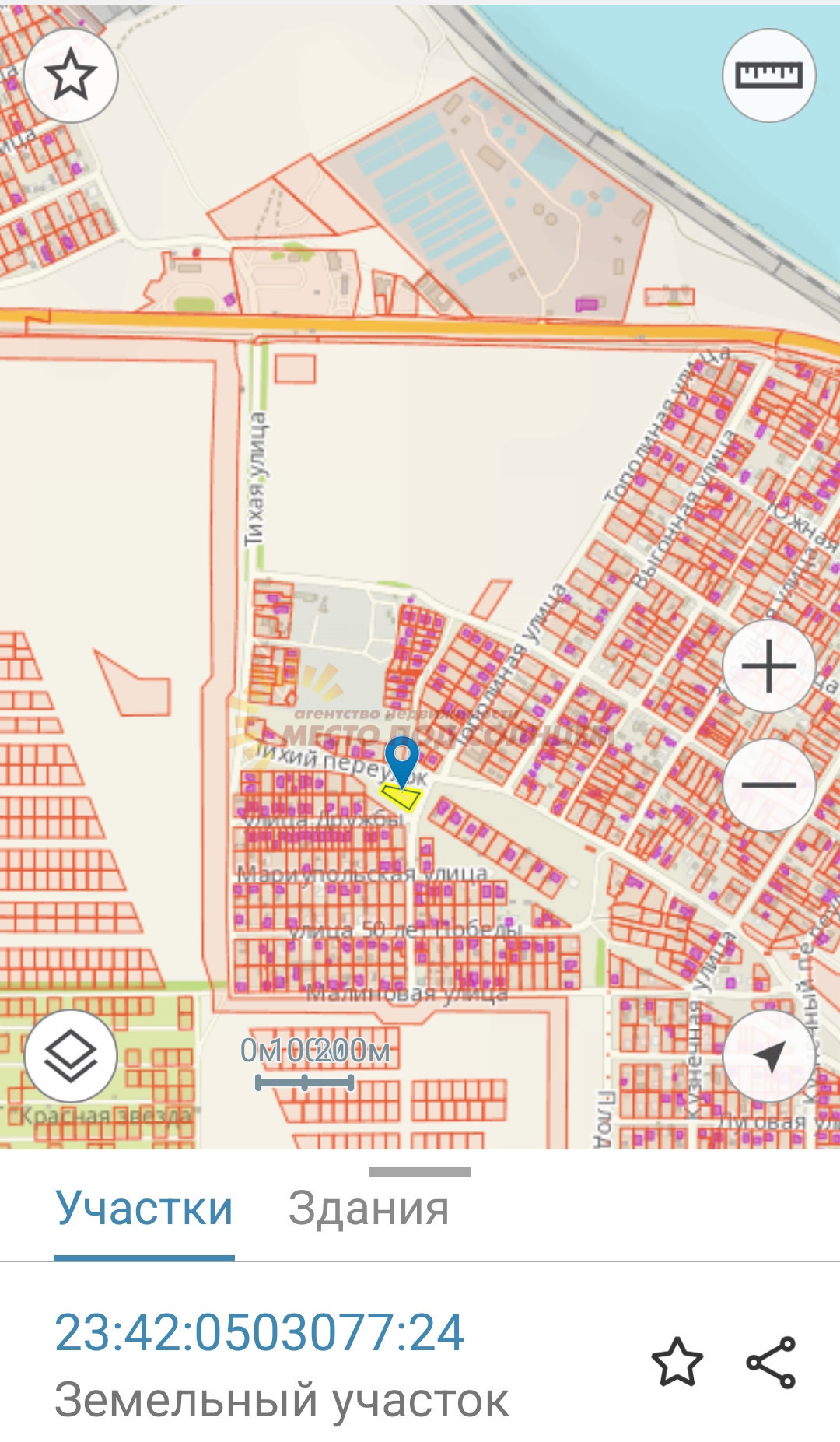Tap the blue marker on the plot

pos(401,759)
